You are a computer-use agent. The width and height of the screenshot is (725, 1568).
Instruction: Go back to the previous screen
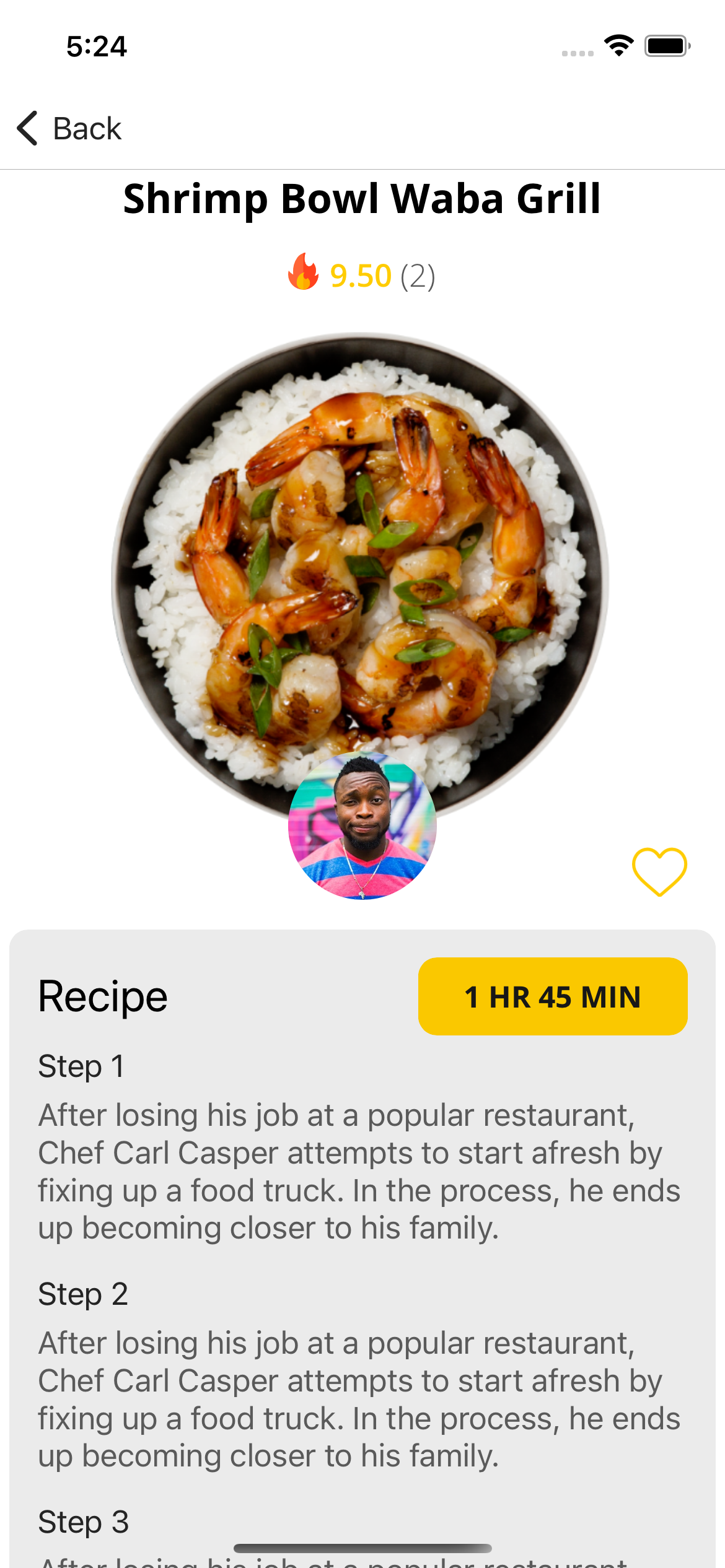tap(69, 129)
